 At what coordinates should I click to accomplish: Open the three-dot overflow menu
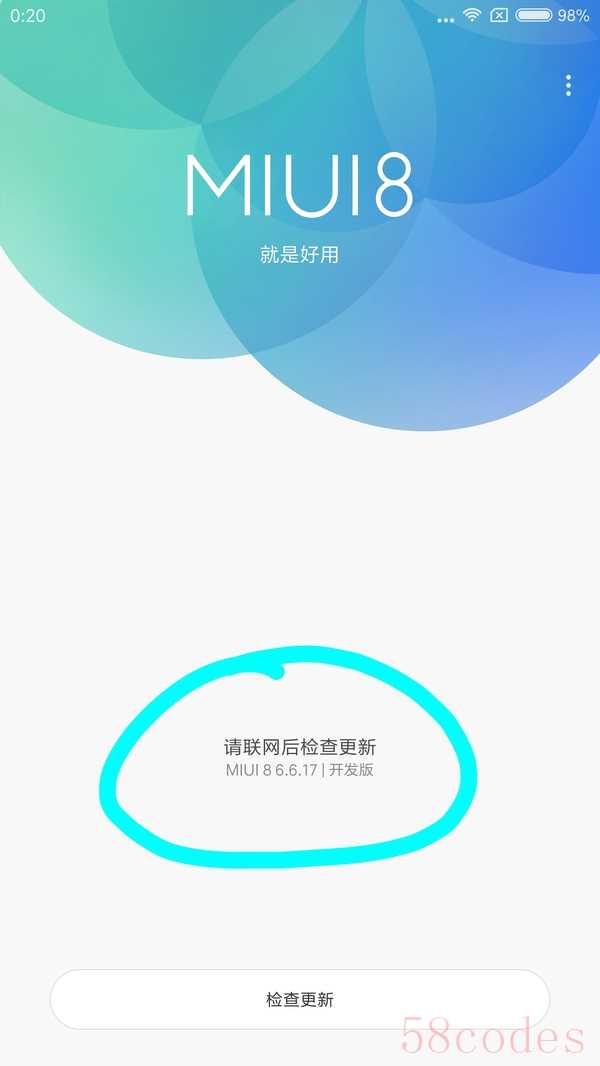coord(568,85)
